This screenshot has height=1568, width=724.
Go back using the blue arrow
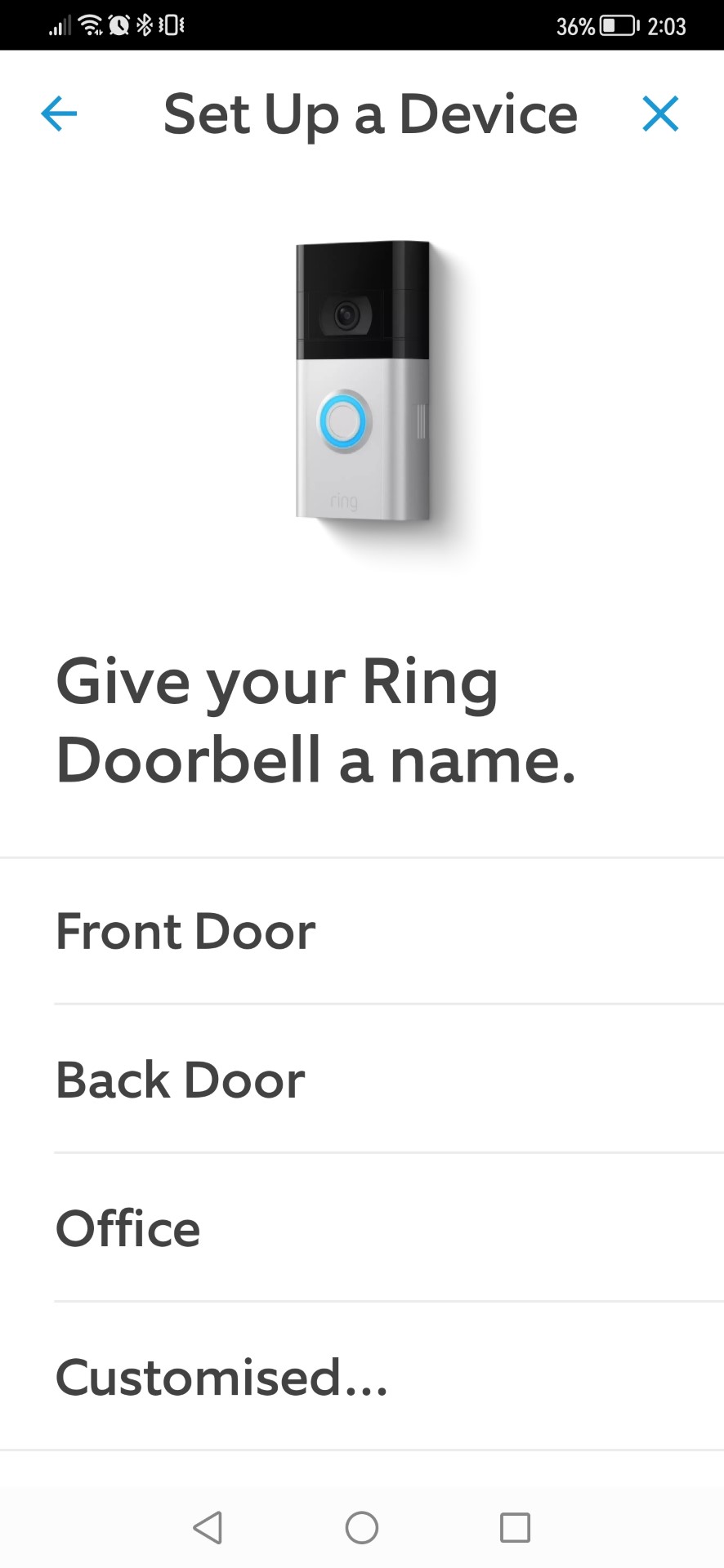pyautogui.click(x=59, y=114)
